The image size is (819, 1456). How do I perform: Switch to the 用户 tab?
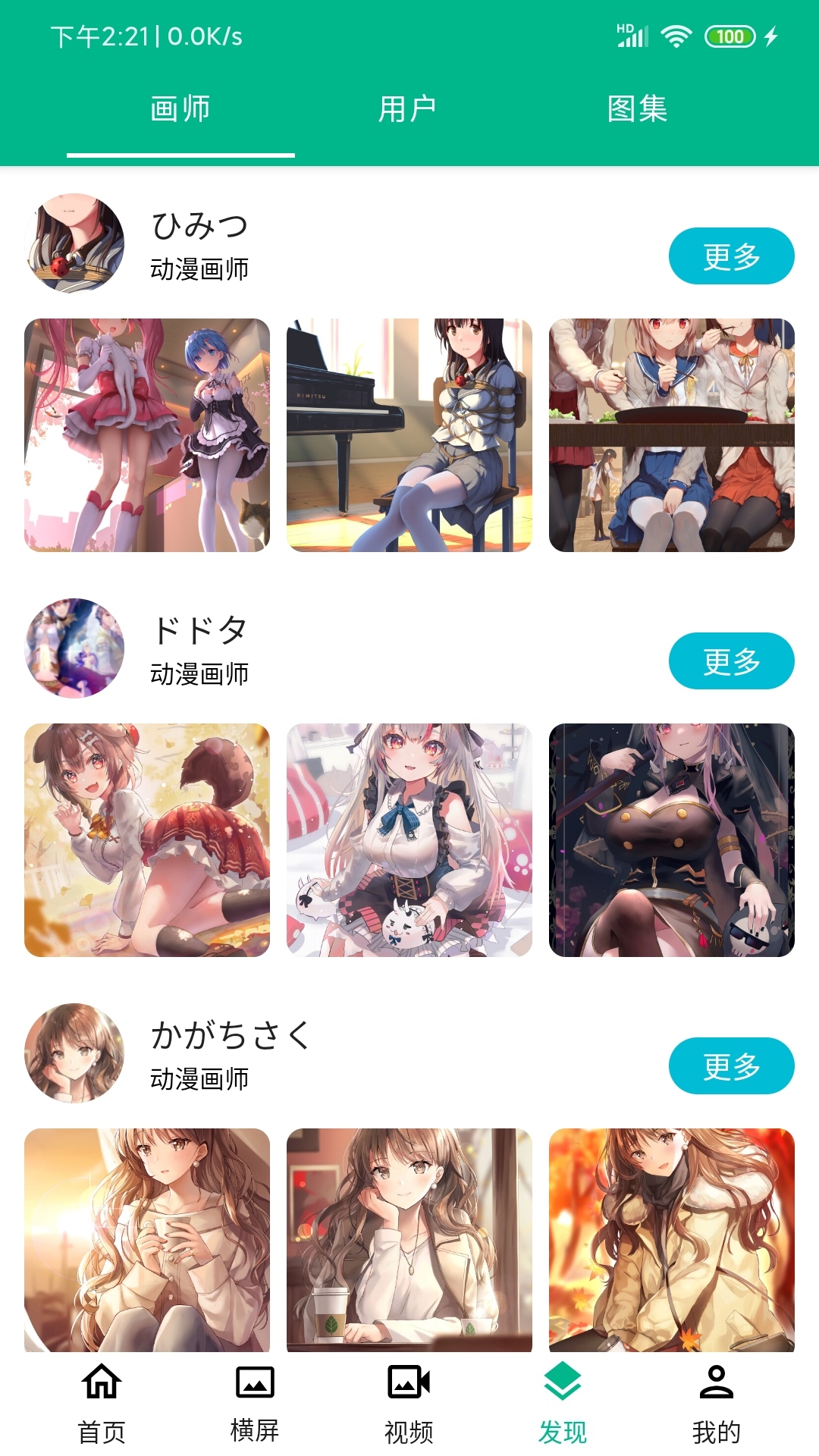tap(409, 108)
